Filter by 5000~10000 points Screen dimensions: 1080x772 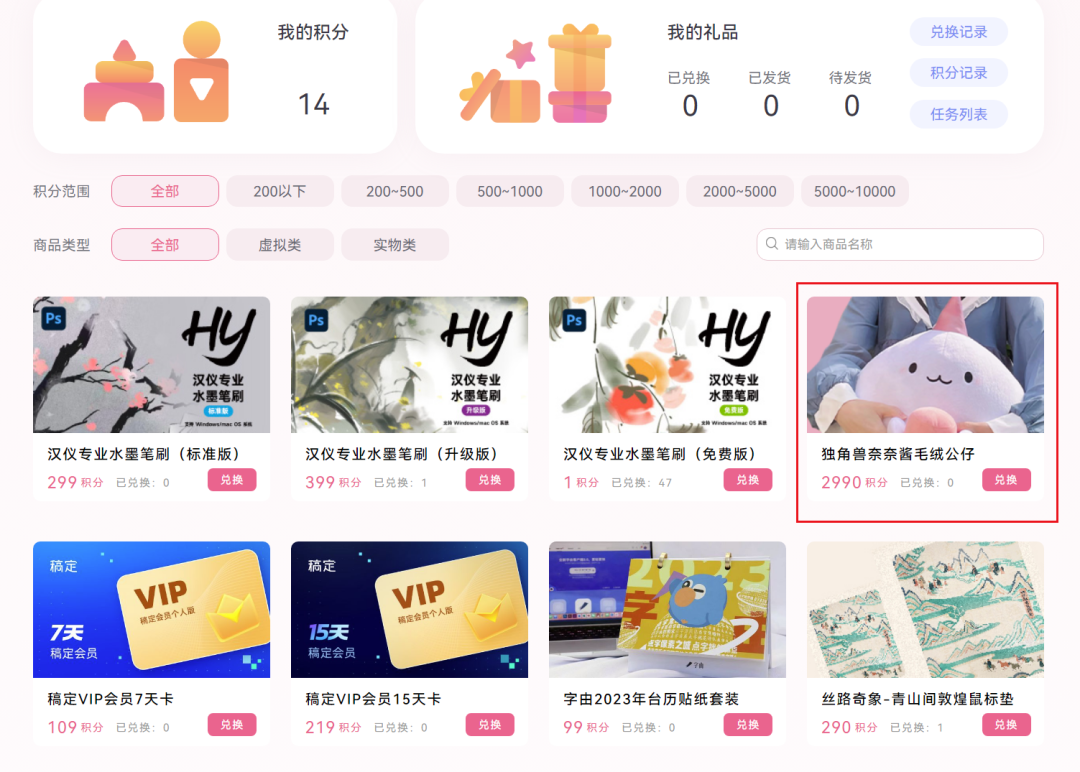pyautogui.click(x=855, y=191)
